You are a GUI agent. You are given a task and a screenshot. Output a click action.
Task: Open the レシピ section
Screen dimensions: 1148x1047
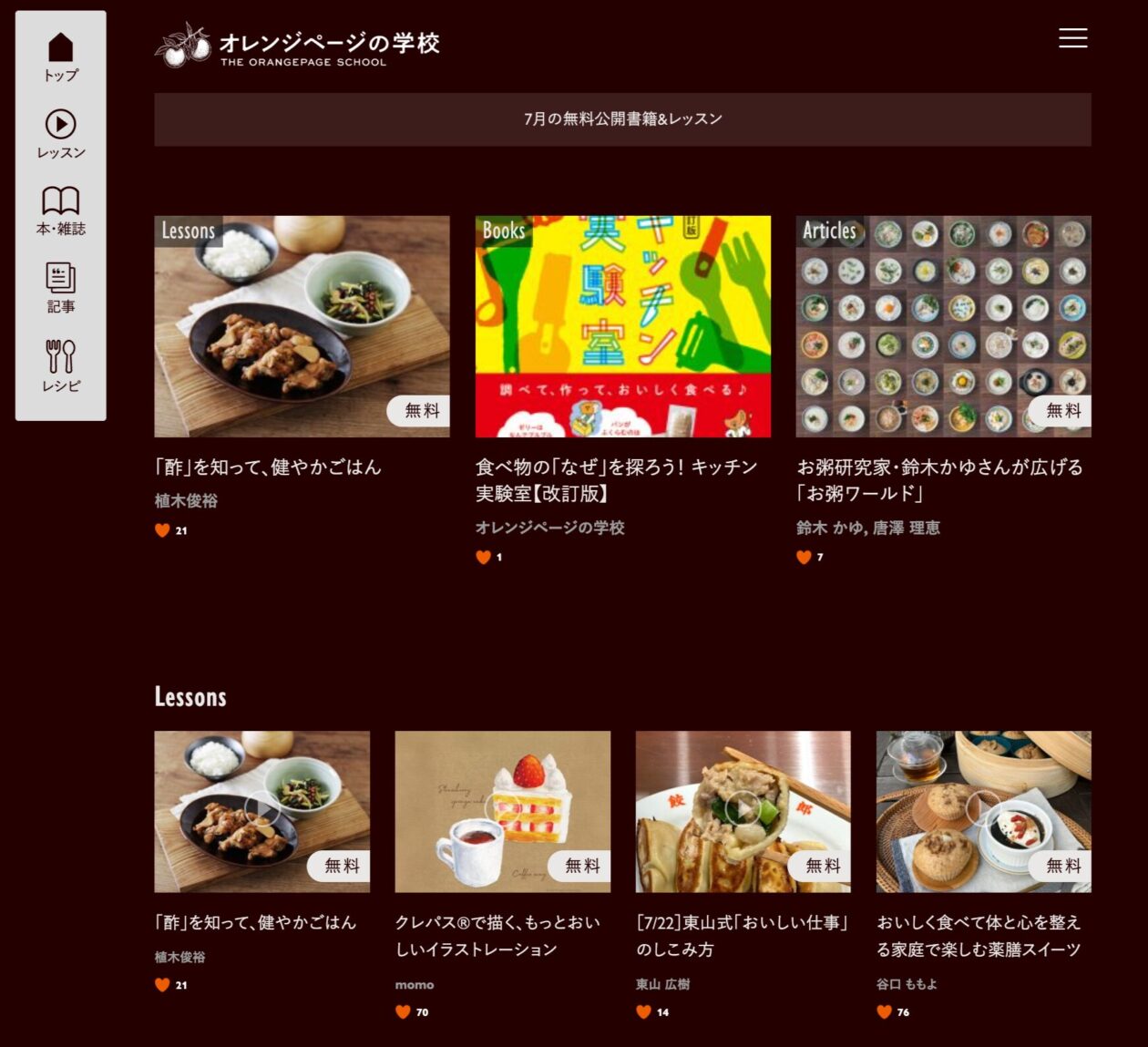tap(61, 365)
